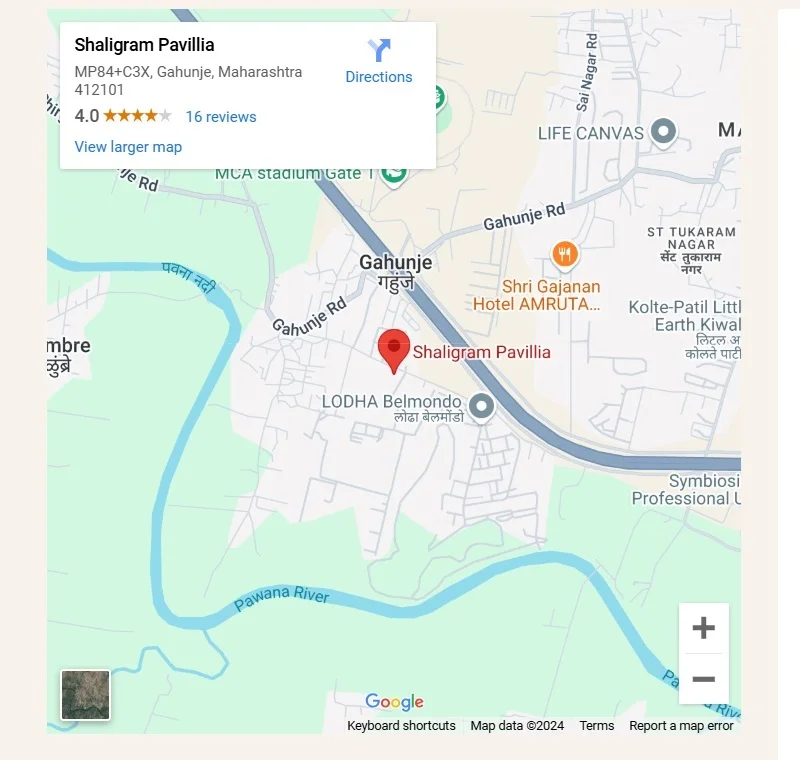800x760 pixels.
Task: Open Keyboard shortcuts
Action: [401, 726]
